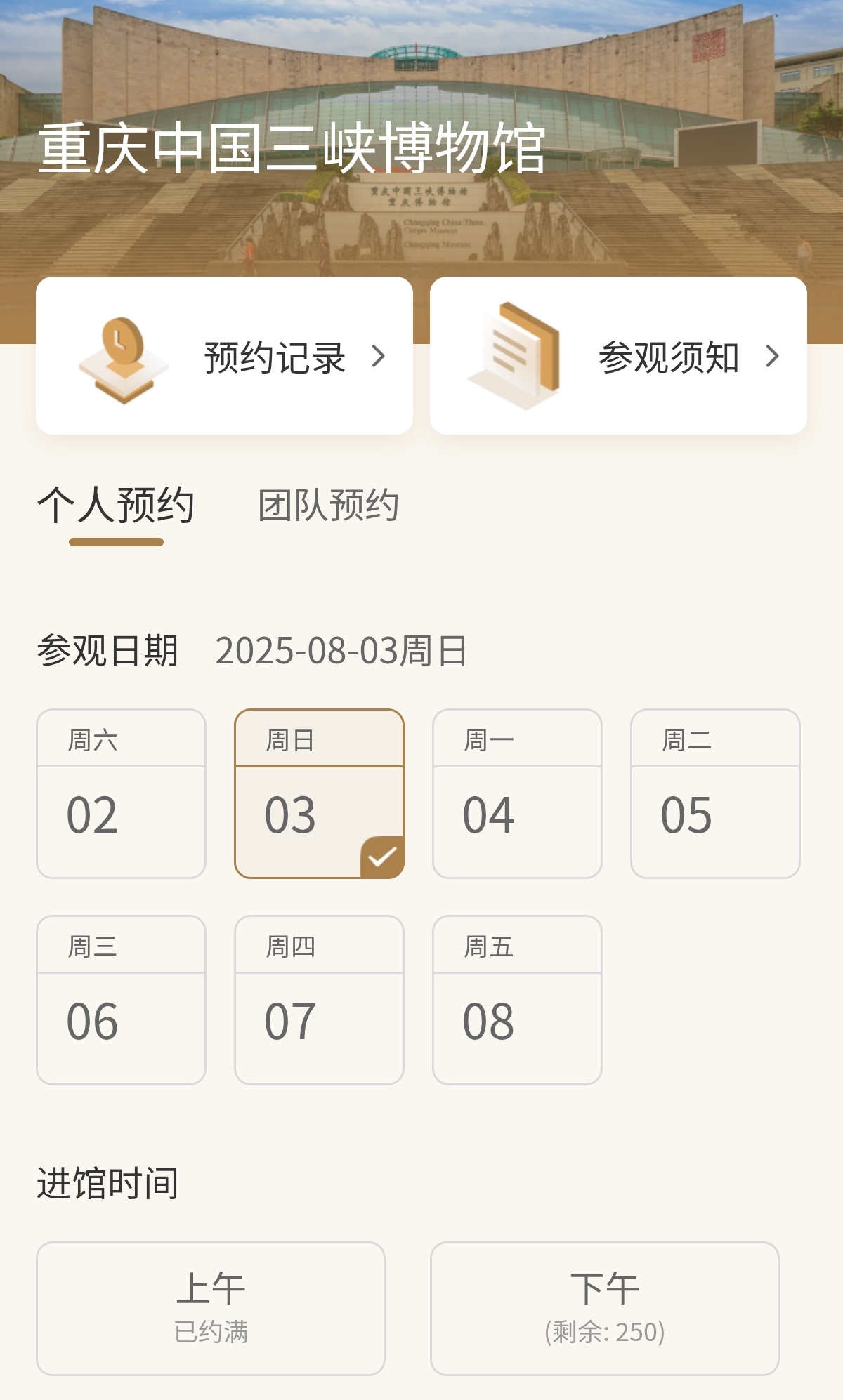Image resolution: width=843 pixels, height=1400 pixels.
Task: Select the 周日 03 date tile
Action: [x=319, y=793]
